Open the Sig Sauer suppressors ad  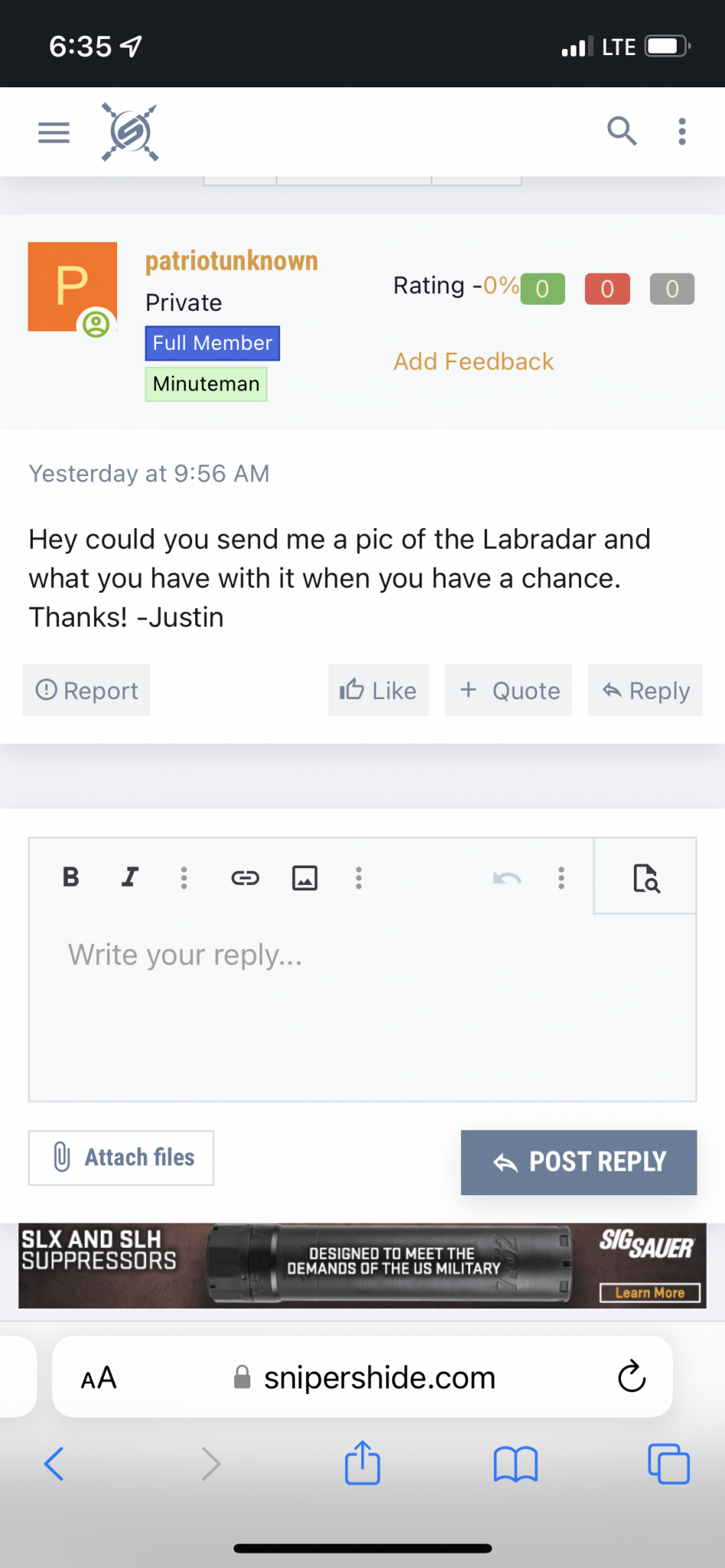[362, 1265]
